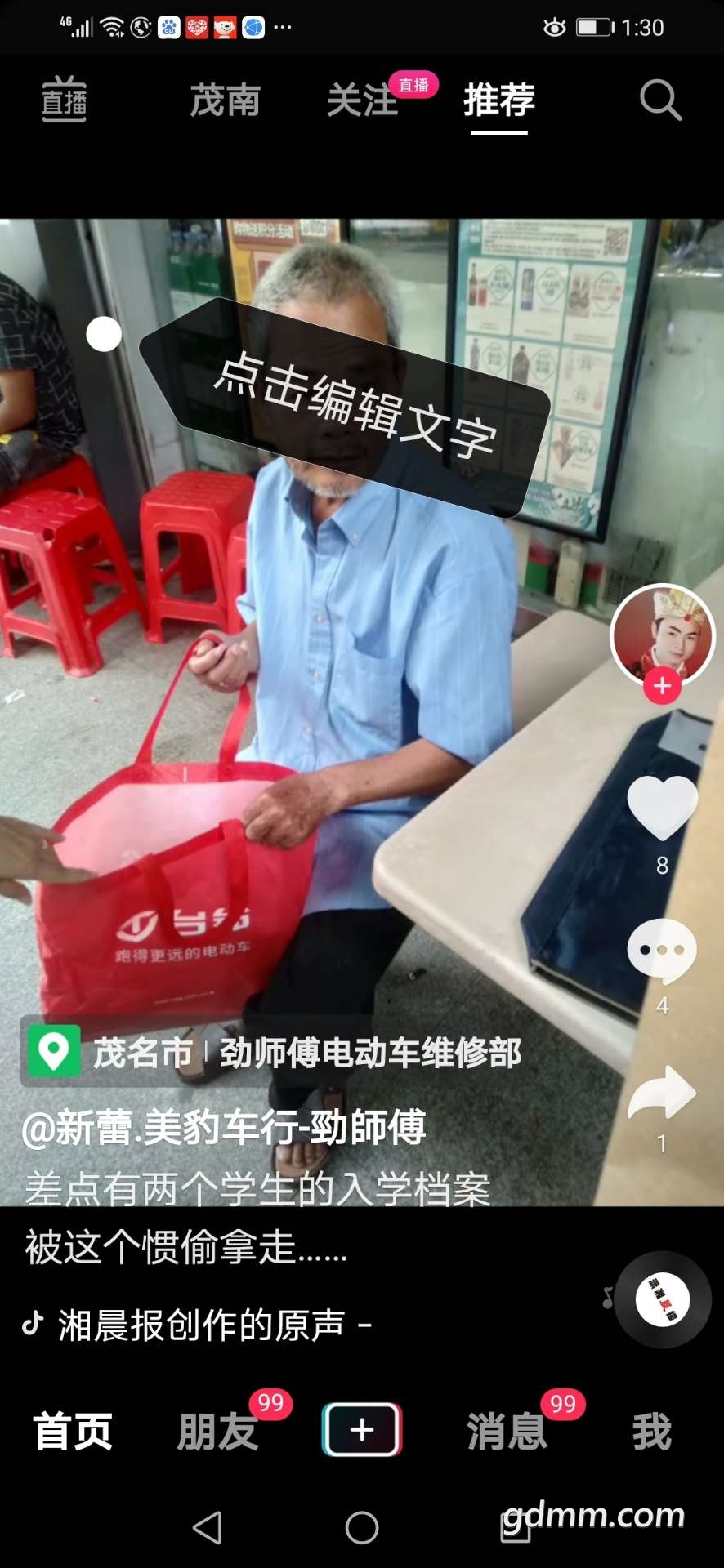Open the 消息 tab
The image size is (724, 1568).
pyautogui.click(x=507, y=1431)
